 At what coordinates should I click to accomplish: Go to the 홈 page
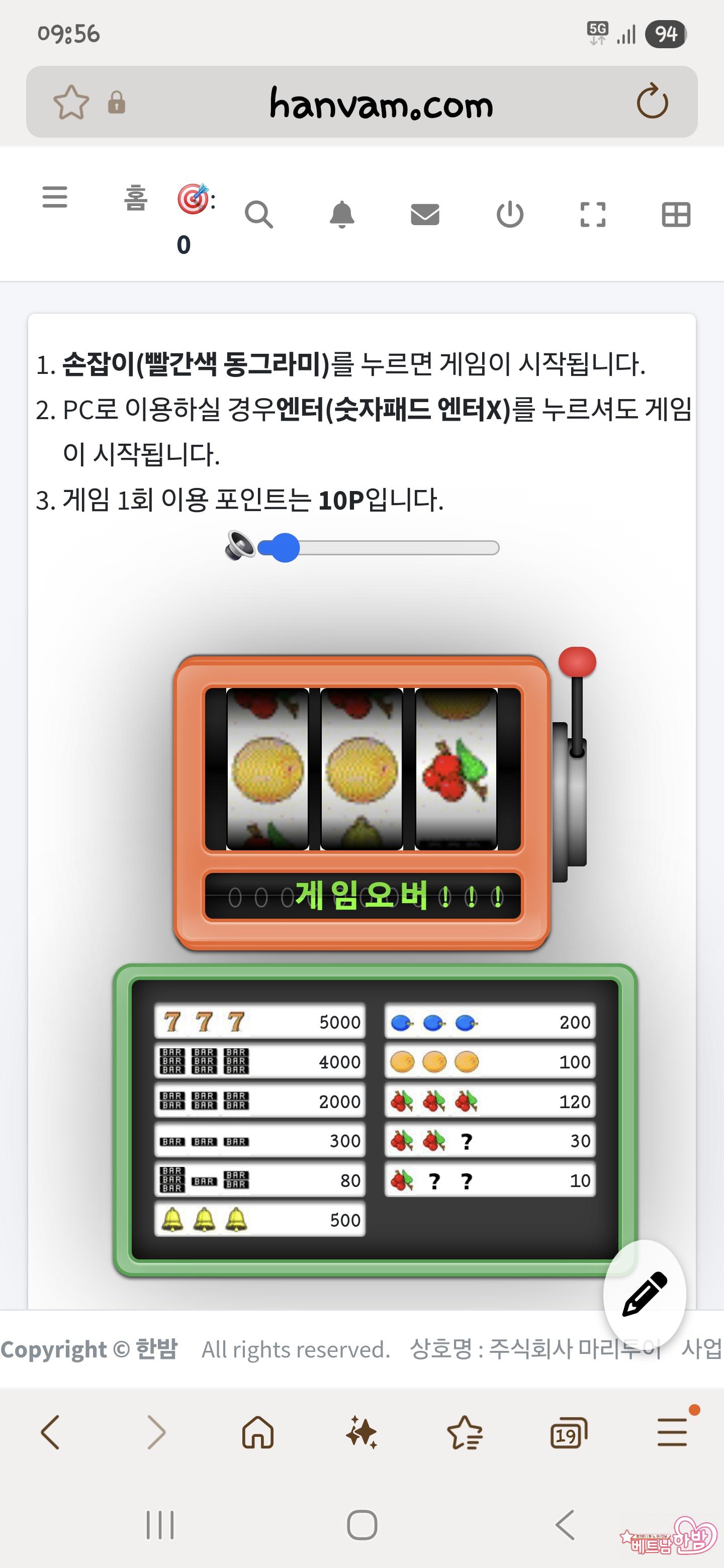click(135, 198)
